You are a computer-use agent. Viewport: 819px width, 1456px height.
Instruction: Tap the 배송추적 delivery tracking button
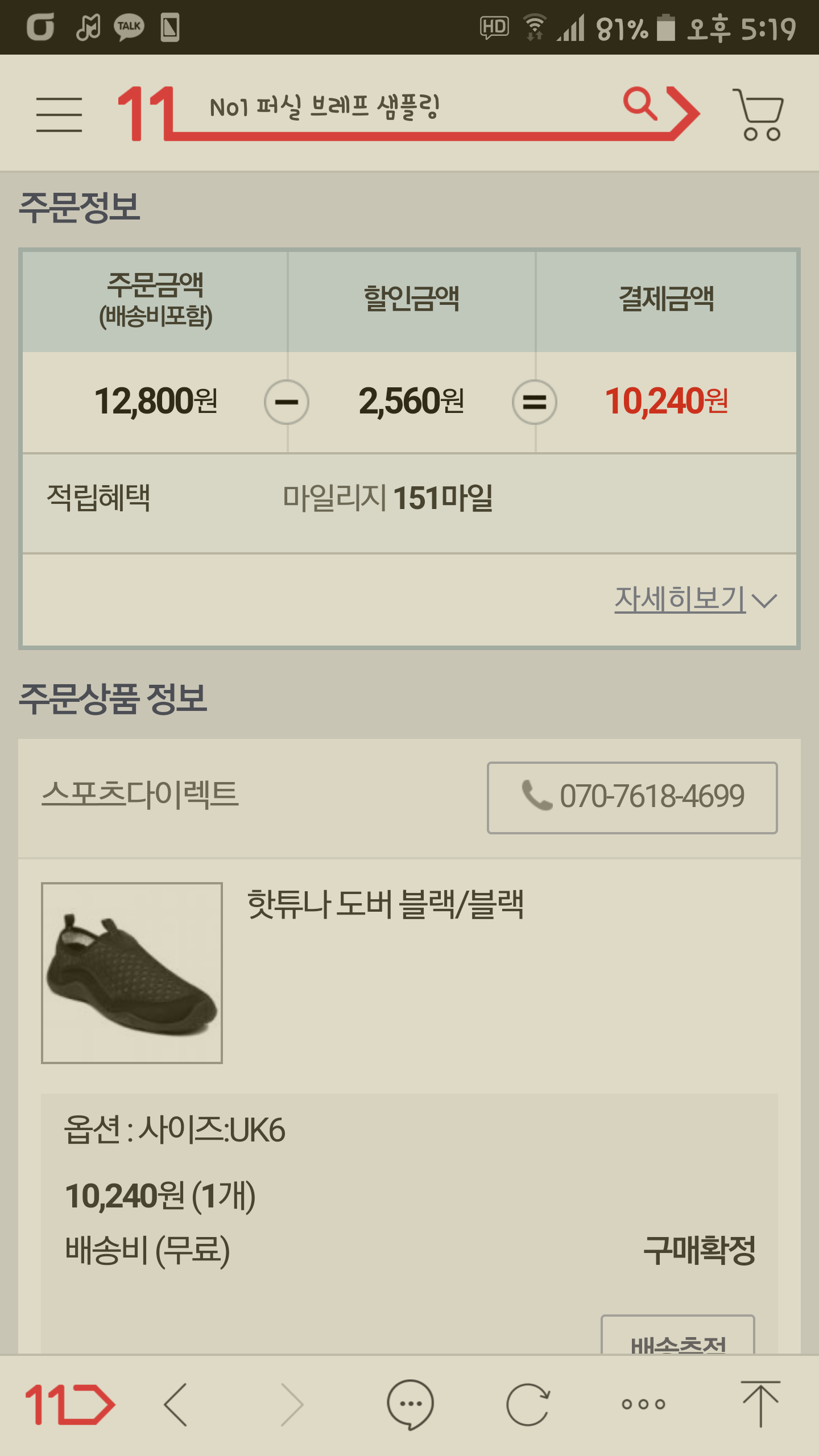(x=678, y=1335)
